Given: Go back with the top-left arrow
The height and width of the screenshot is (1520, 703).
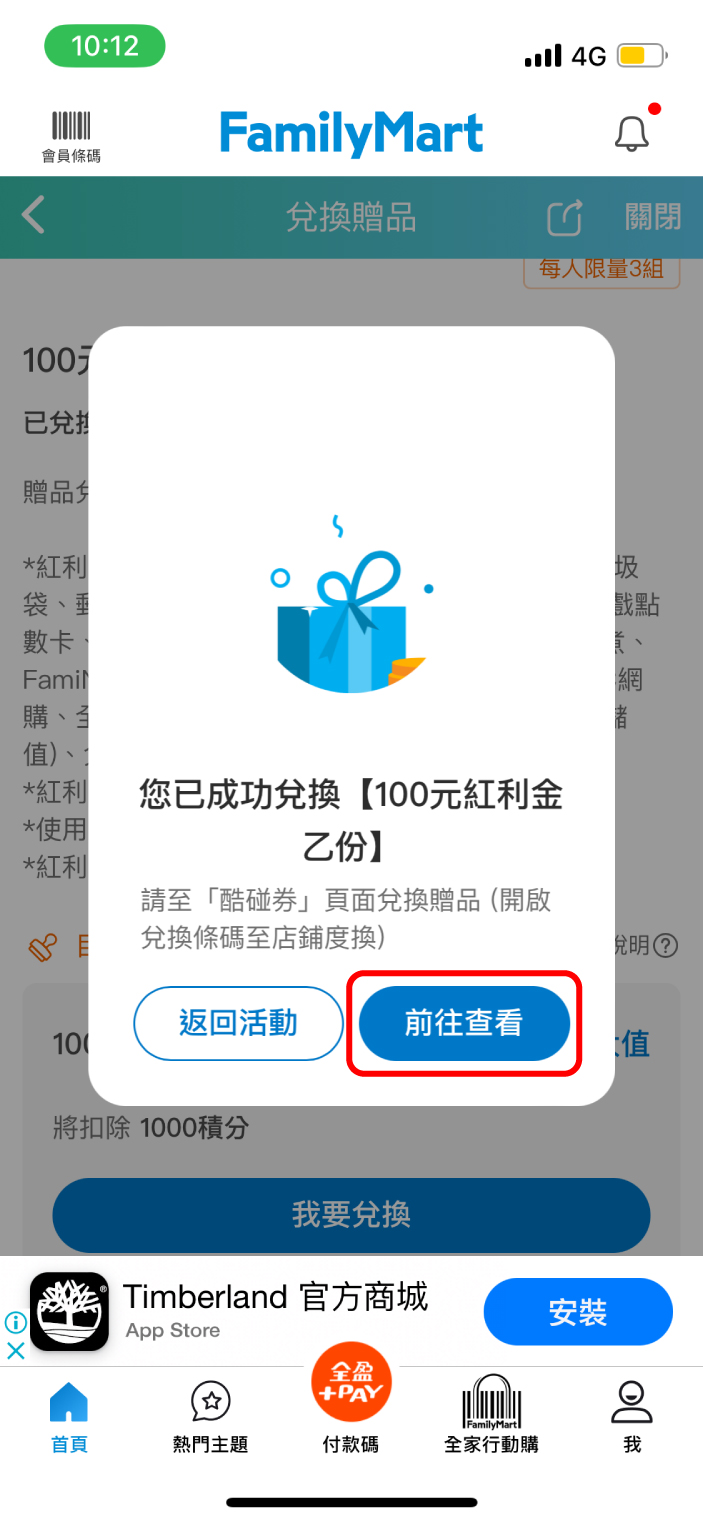Looking at the screenshot, I should pyautogui.click(x=34, y=216).
